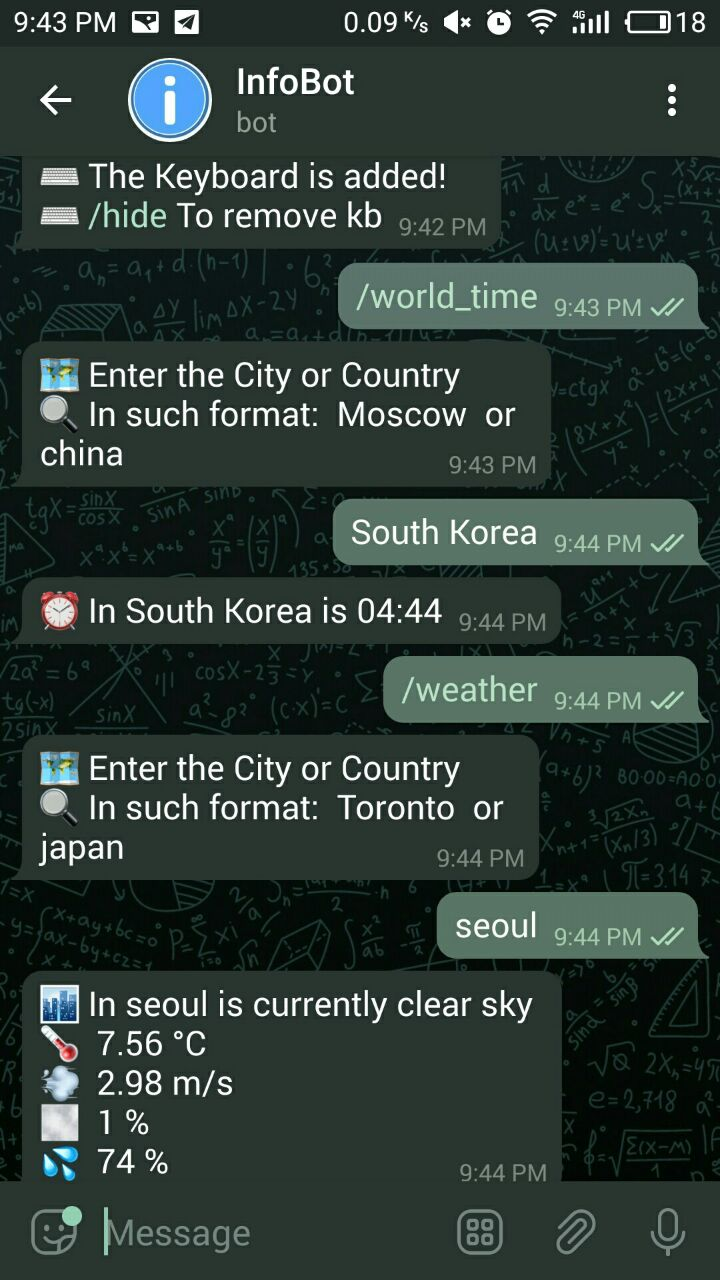Viewport: 720px width, 1280px height.
Task: Show the bot command keyboard
Action: pyautogui.click(x=479, y=1232)
